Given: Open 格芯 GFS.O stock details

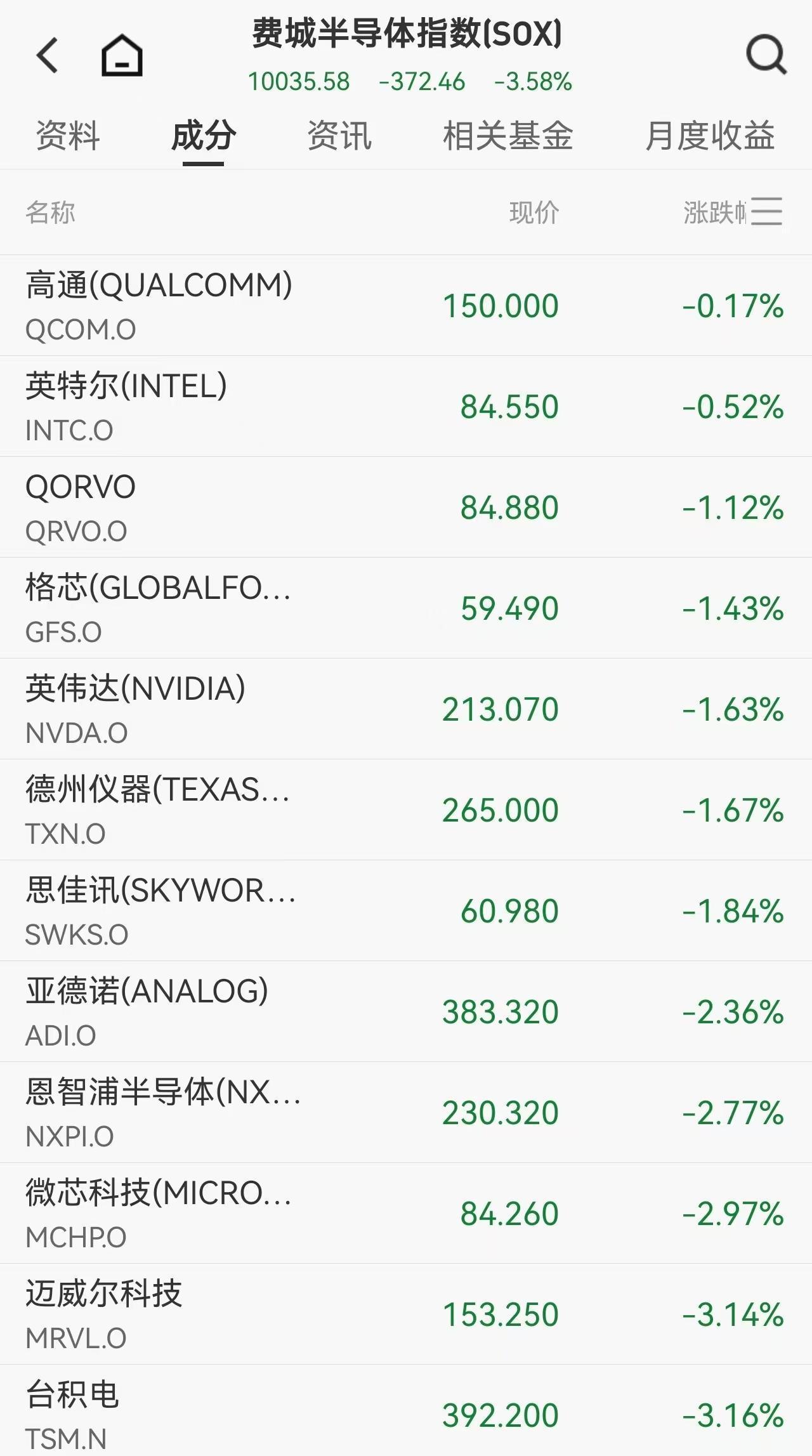Looking at the screenshot, I should coord(406,607).
